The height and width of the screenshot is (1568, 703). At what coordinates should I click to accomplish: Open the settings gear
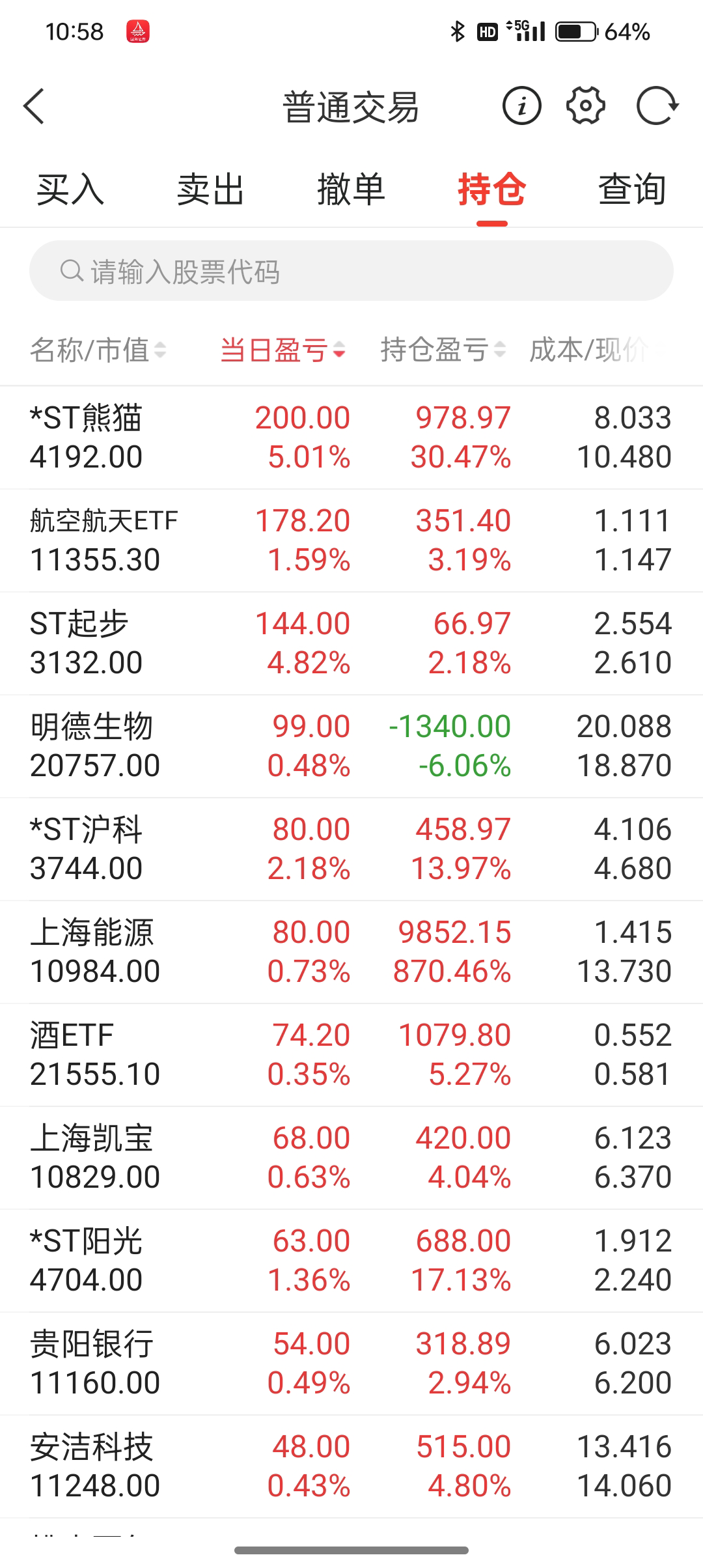click(586, 106)
